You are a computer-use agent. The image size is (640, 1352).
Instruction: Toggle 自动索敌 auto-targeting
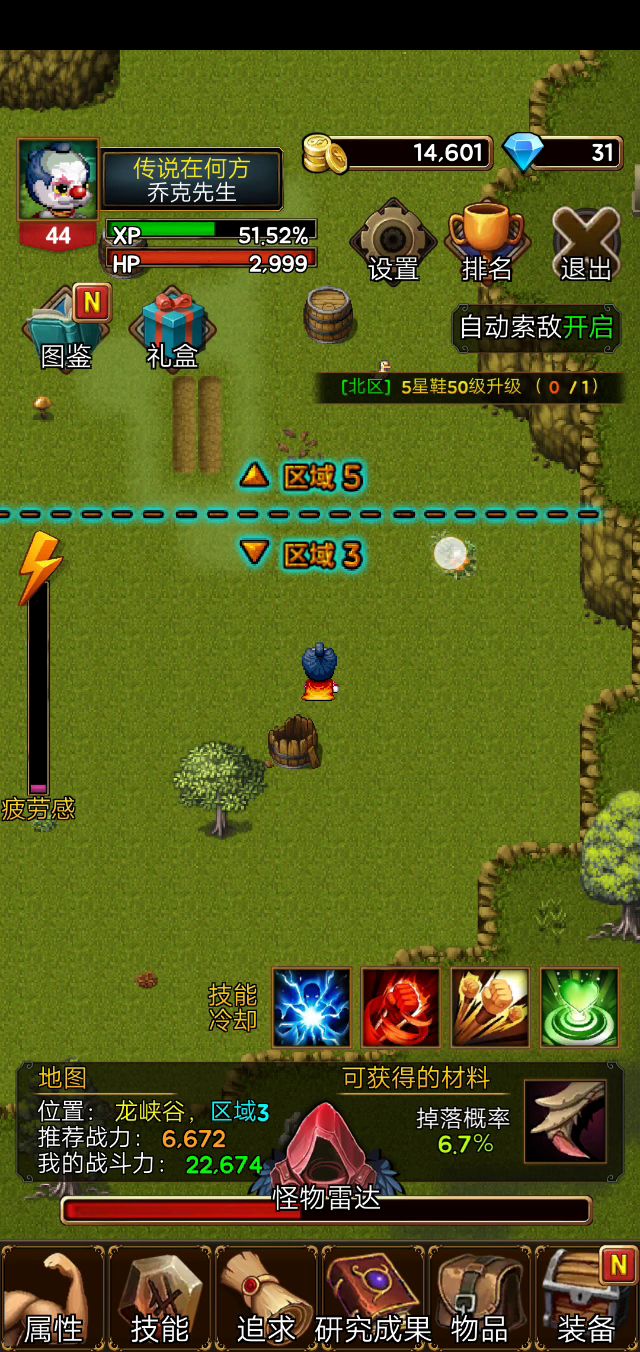coord(535,328)
